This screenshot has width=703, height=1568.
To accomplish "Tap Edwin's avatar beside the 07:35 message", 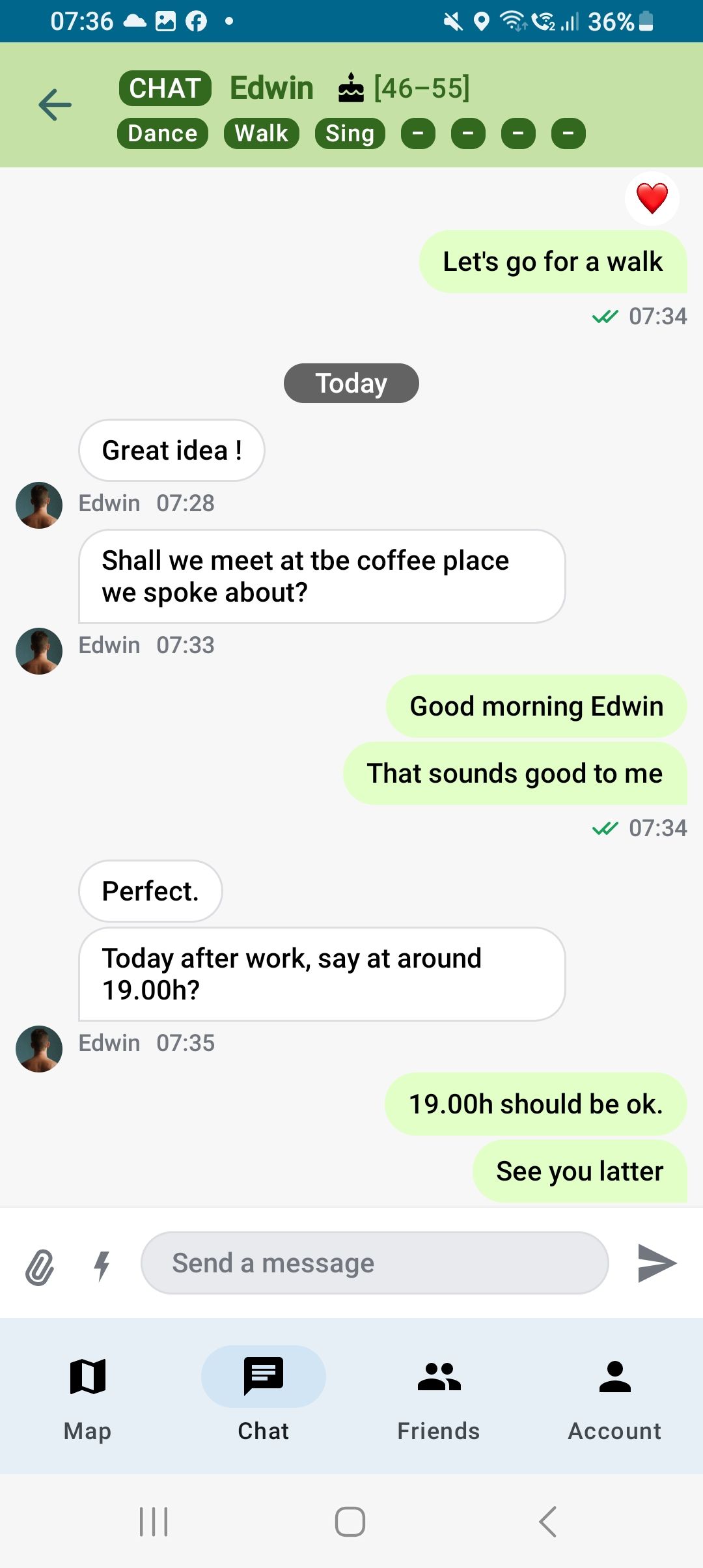I will [39, 1049].
